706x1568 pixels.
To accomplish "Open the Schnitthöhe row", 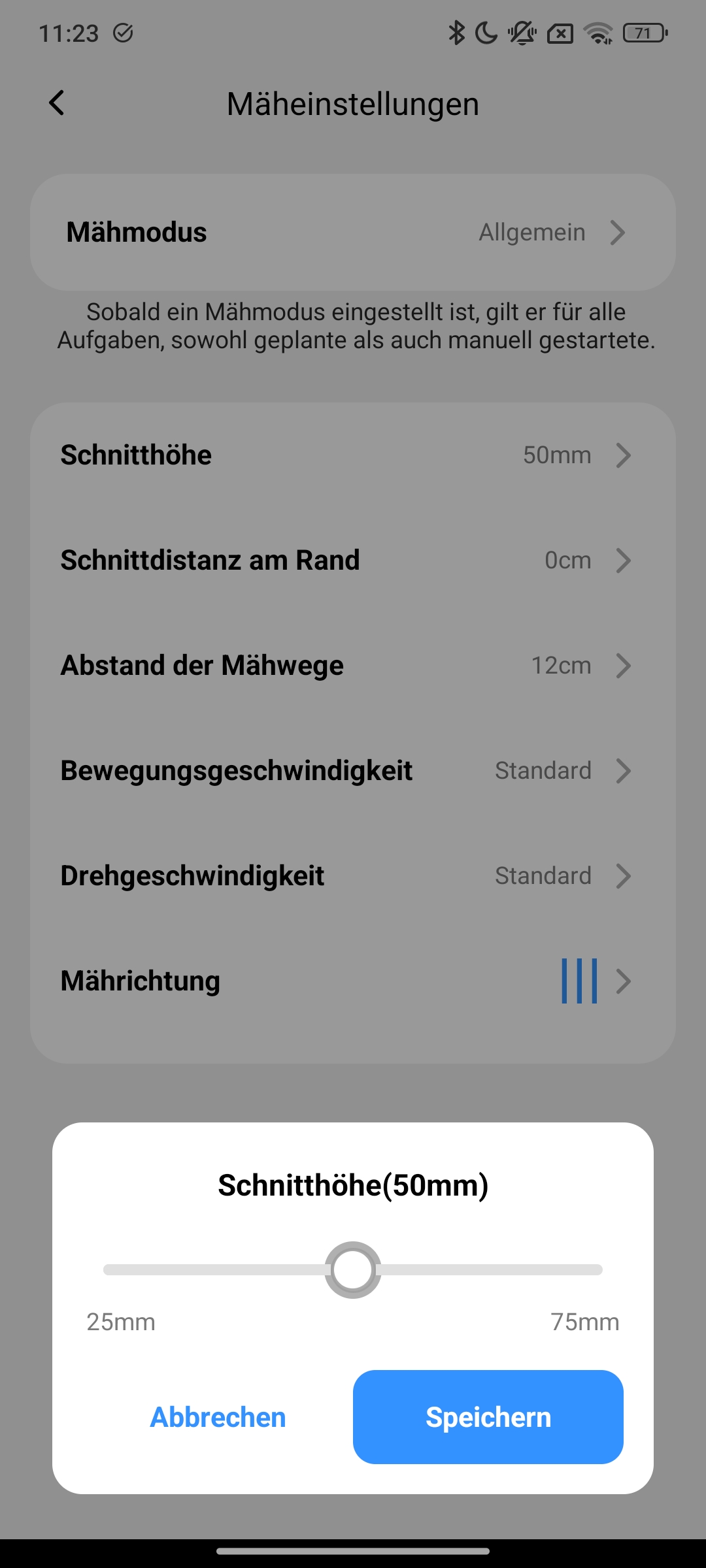I will (x=353, y=455).
